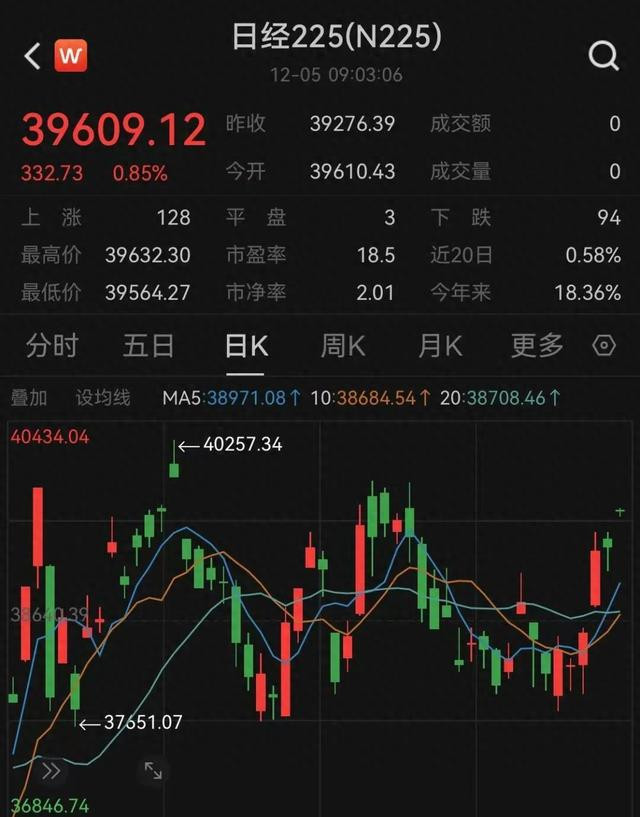Tap the double-arrow chart scroll icon

[50, 770]
